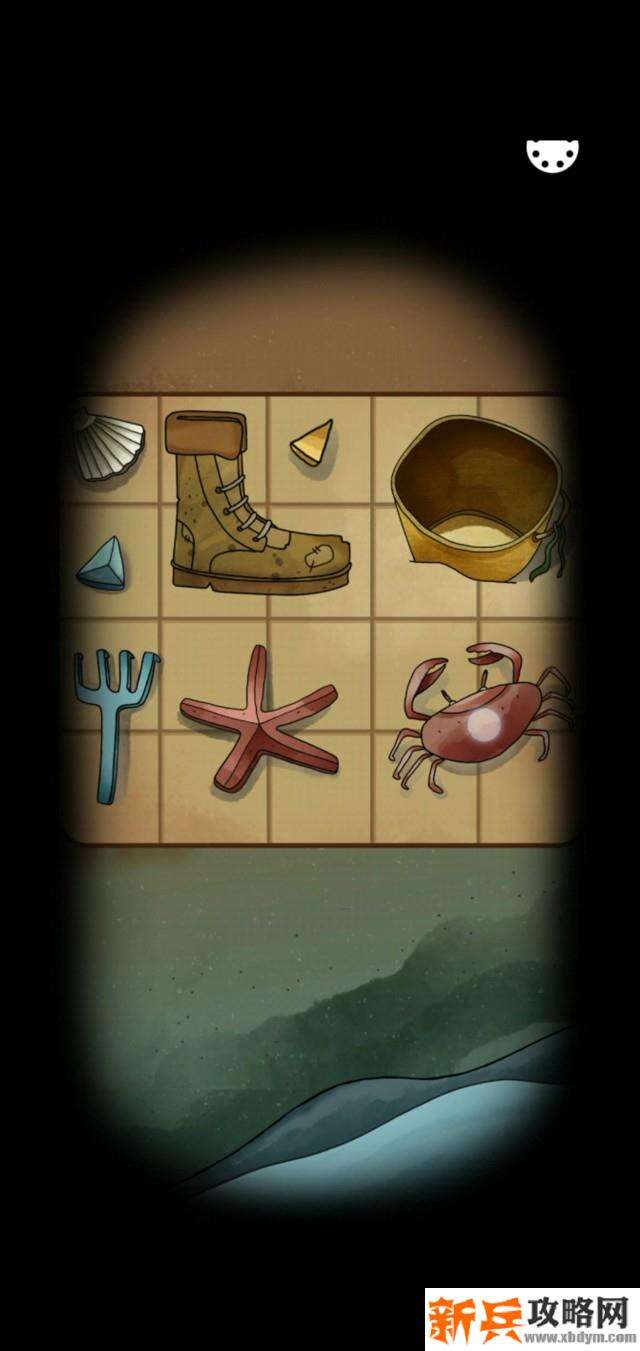
Task: Open the hint icon at top right
Action: pyautogui.click(x=553, y=155)
